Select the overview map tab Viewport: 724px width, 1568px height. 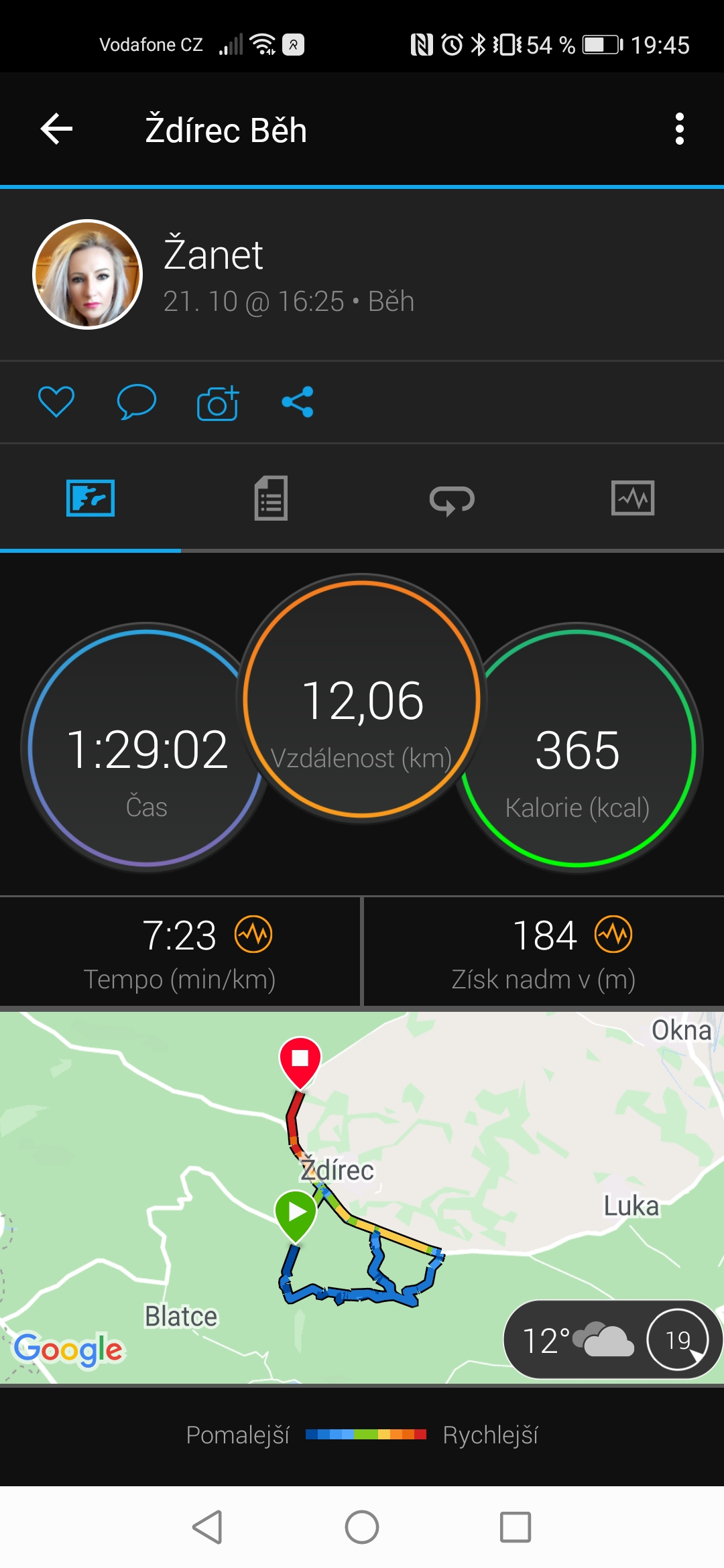pyautogui.click(x=90, y=498)
